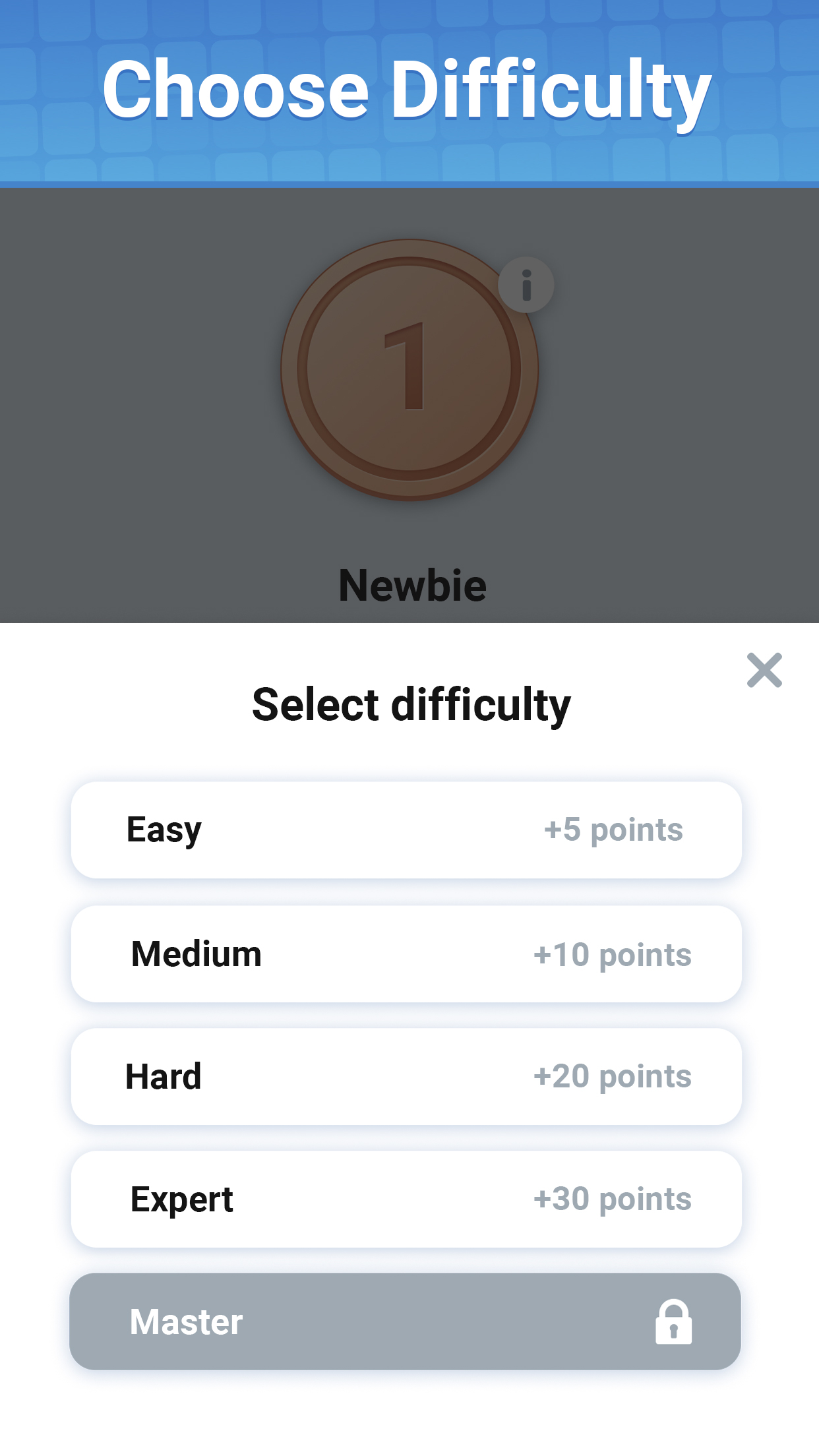Image resolution: width=819 pixels, height=1456 pixels.
Task: Click the Newbie rank label
Action: point(411,584)
